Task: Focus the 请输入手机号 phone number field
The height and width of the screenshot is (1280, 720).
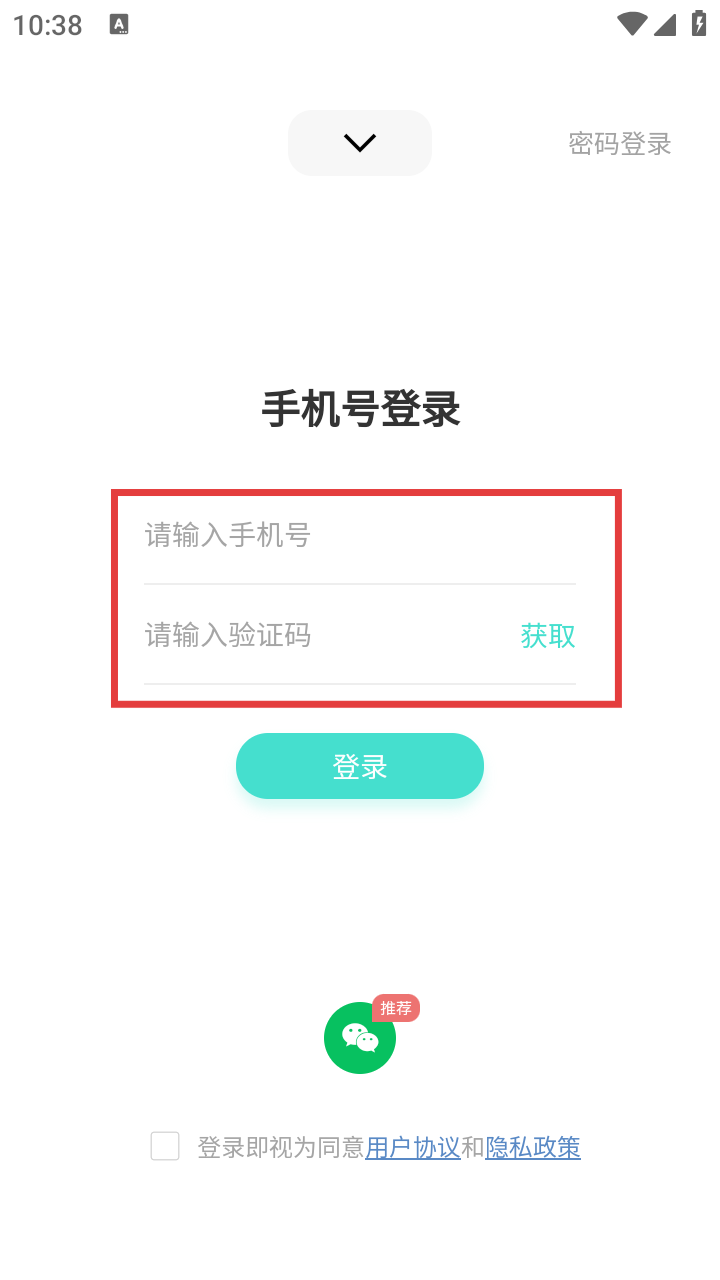Action: tap(360, 536)
